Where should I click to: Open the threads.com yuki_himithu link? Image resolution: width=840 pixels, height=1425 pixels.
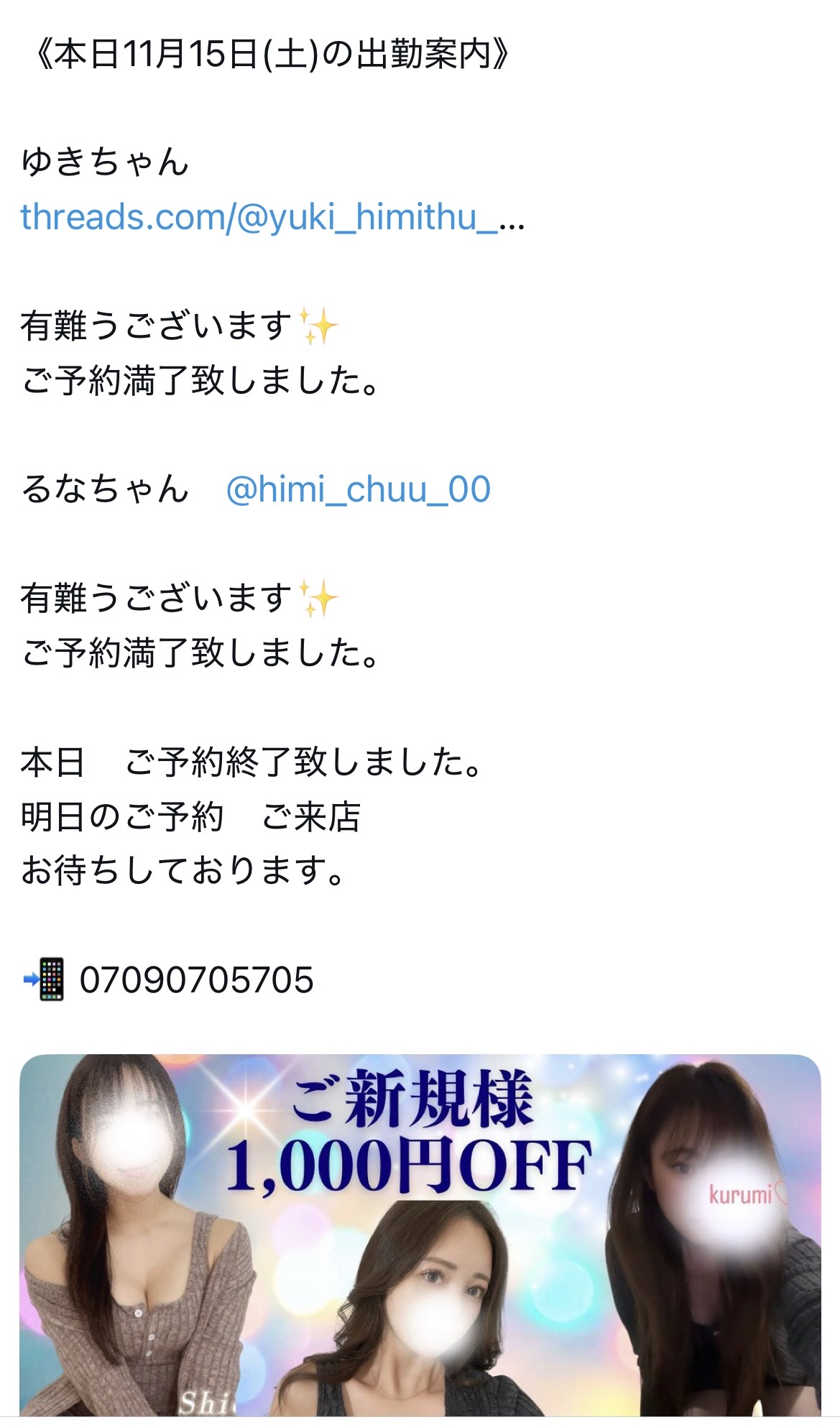pos(272,217)
